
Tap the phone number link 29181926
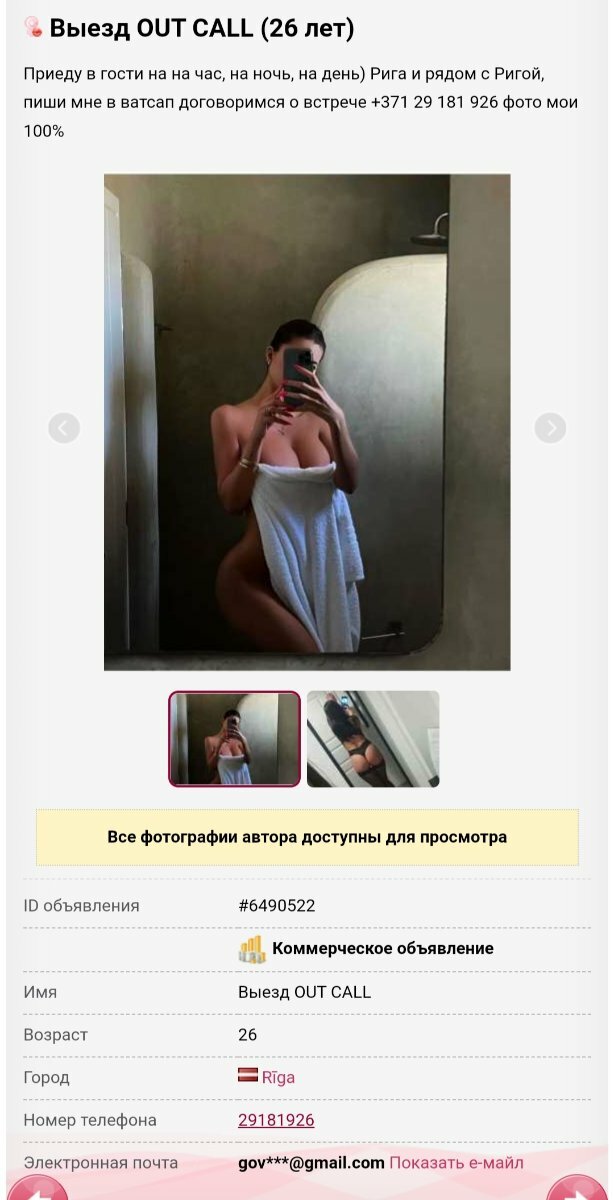coord(276,1120)
